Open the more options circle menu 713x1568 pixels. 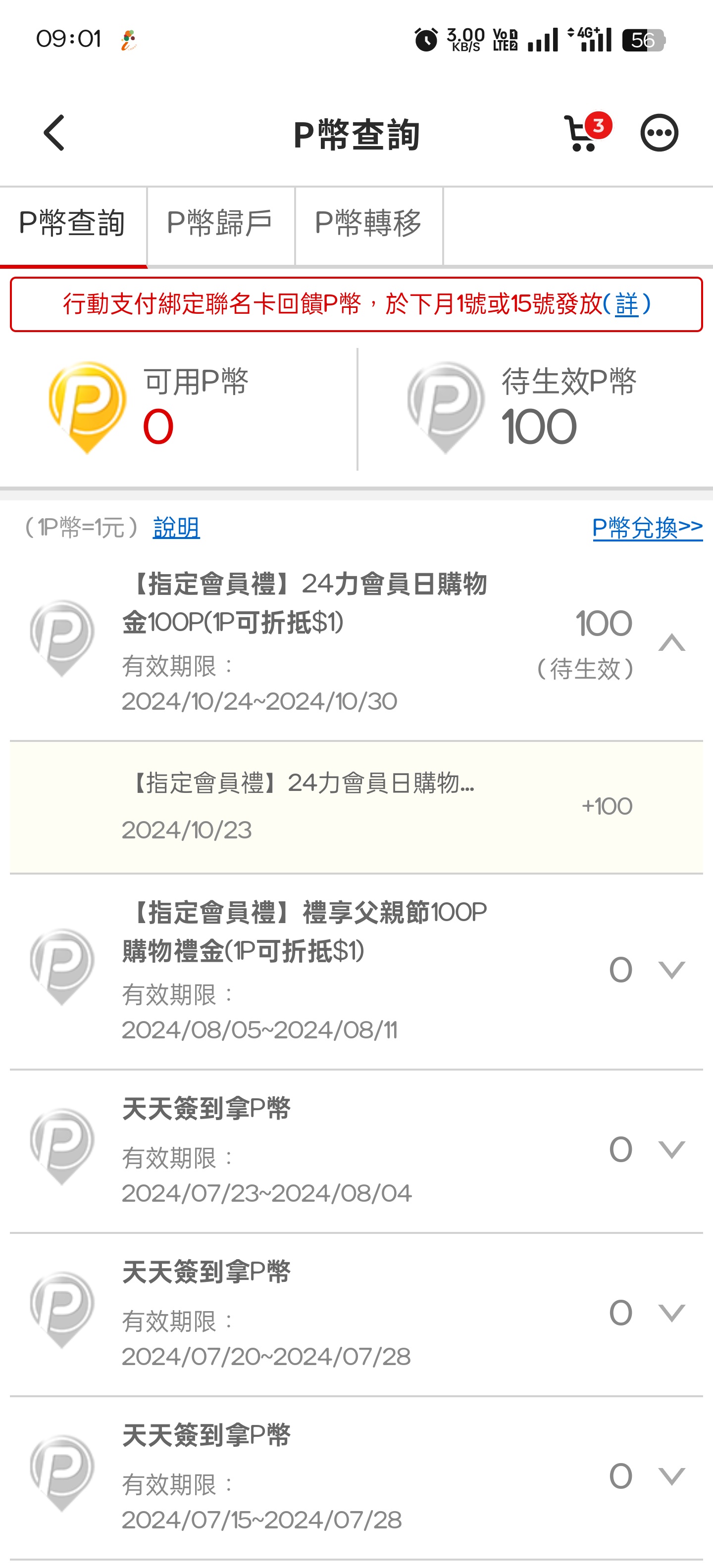pyautogui.click(x=659, y=133)
